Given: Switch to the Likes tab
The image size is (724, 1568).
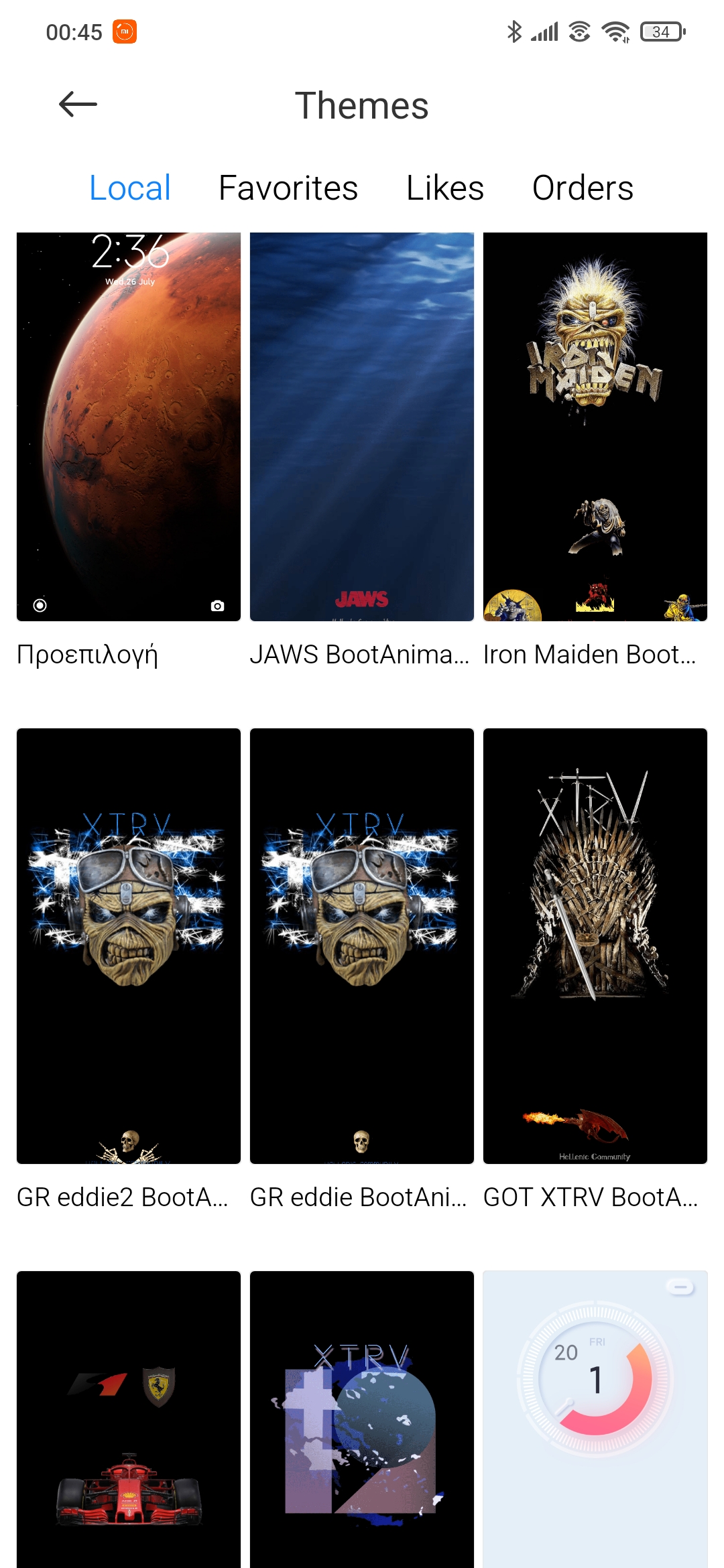Looking at the screenshot, I should click(445, 188).
